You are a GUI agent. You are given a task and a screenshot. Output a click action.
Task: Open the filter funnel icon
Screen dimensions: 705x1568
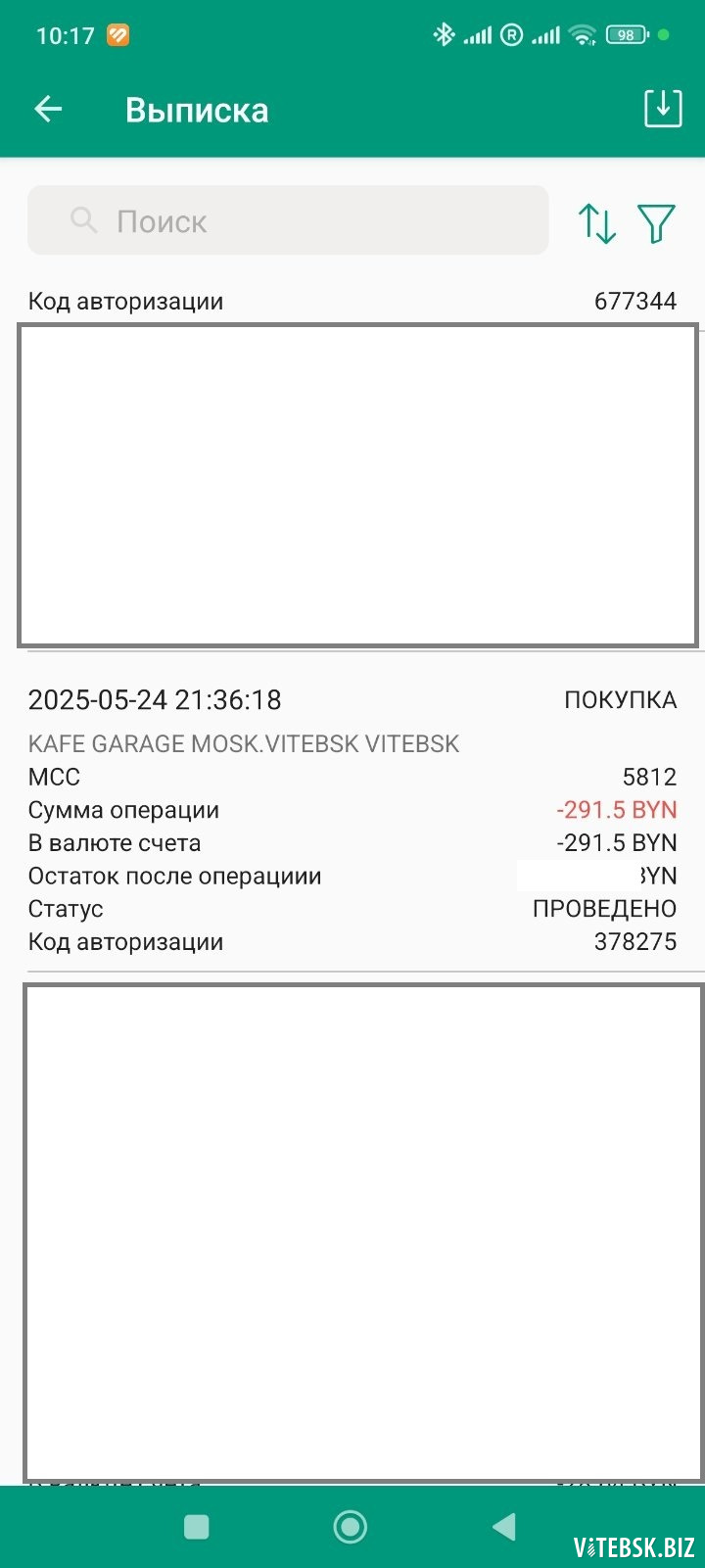click(x=657, y=223)
